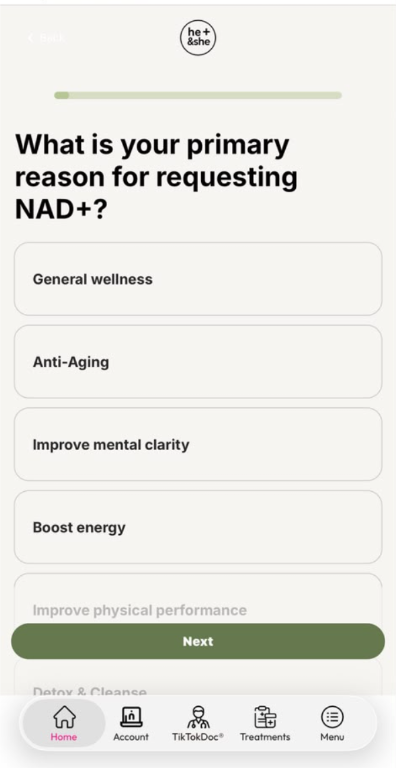Pick Improve mental clarity
The width and height of the screenshot is (397, 768).
pos(198,444)
